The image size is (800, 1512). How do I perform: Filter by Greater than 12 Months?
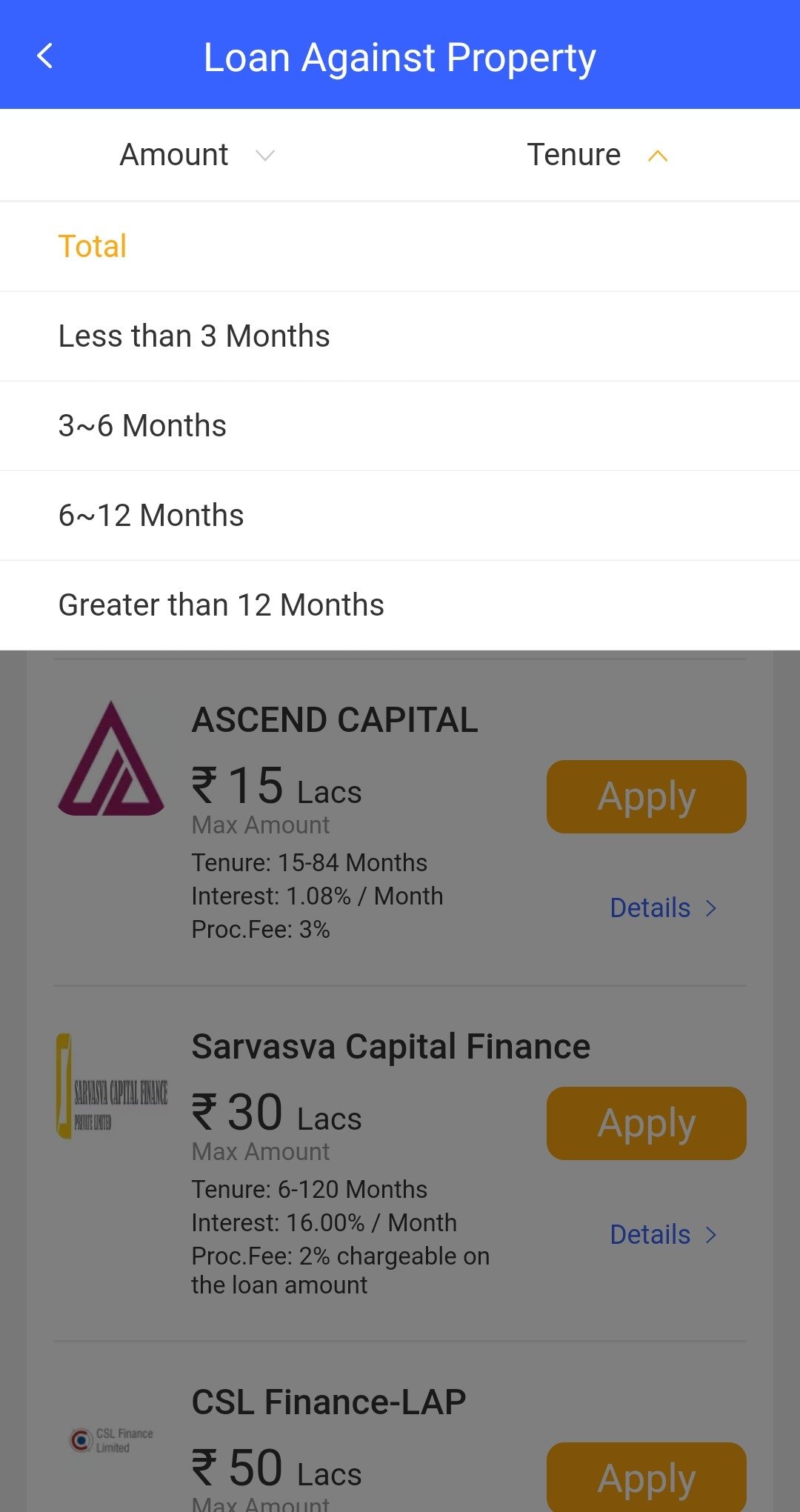221,605
